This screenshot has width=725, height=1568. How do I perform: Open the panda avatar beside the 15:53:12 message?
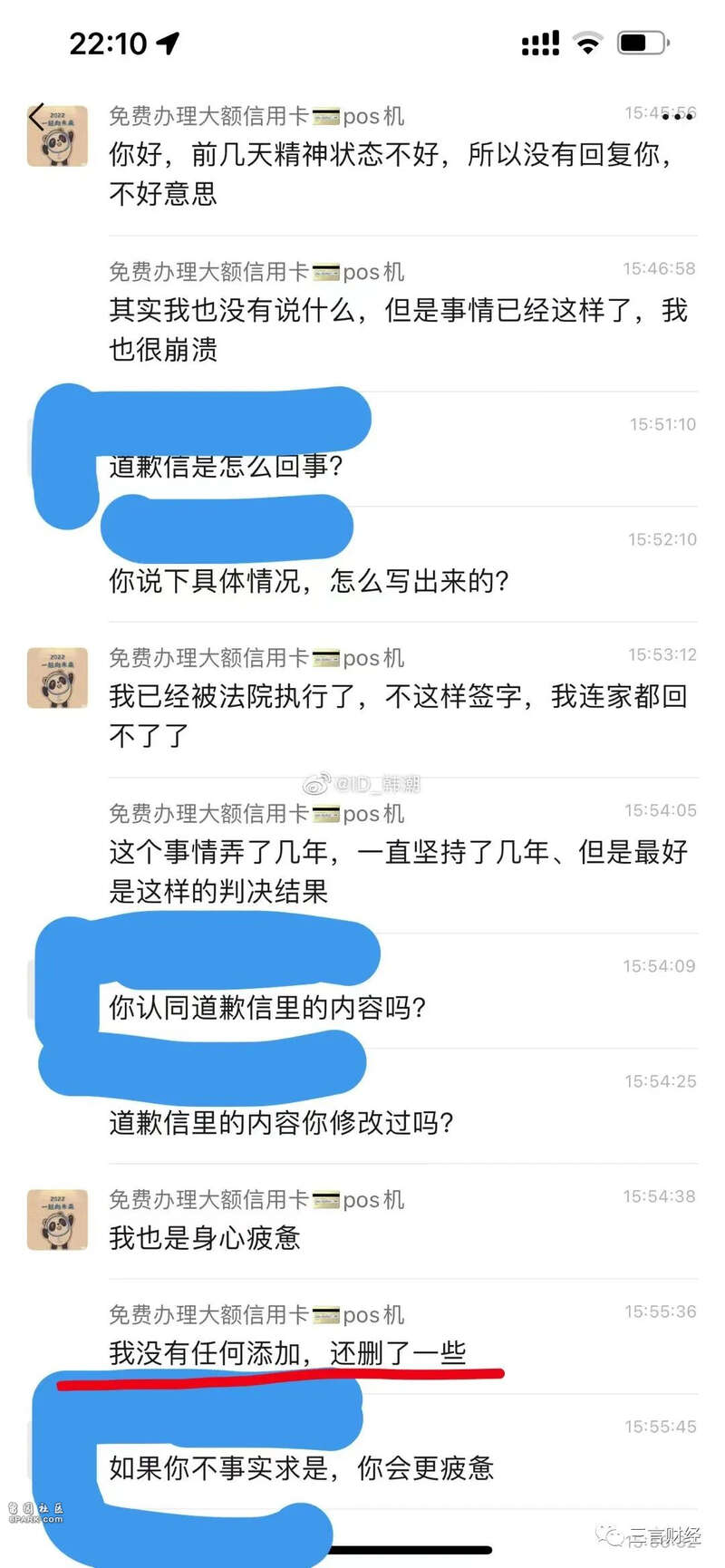[57, 677]
